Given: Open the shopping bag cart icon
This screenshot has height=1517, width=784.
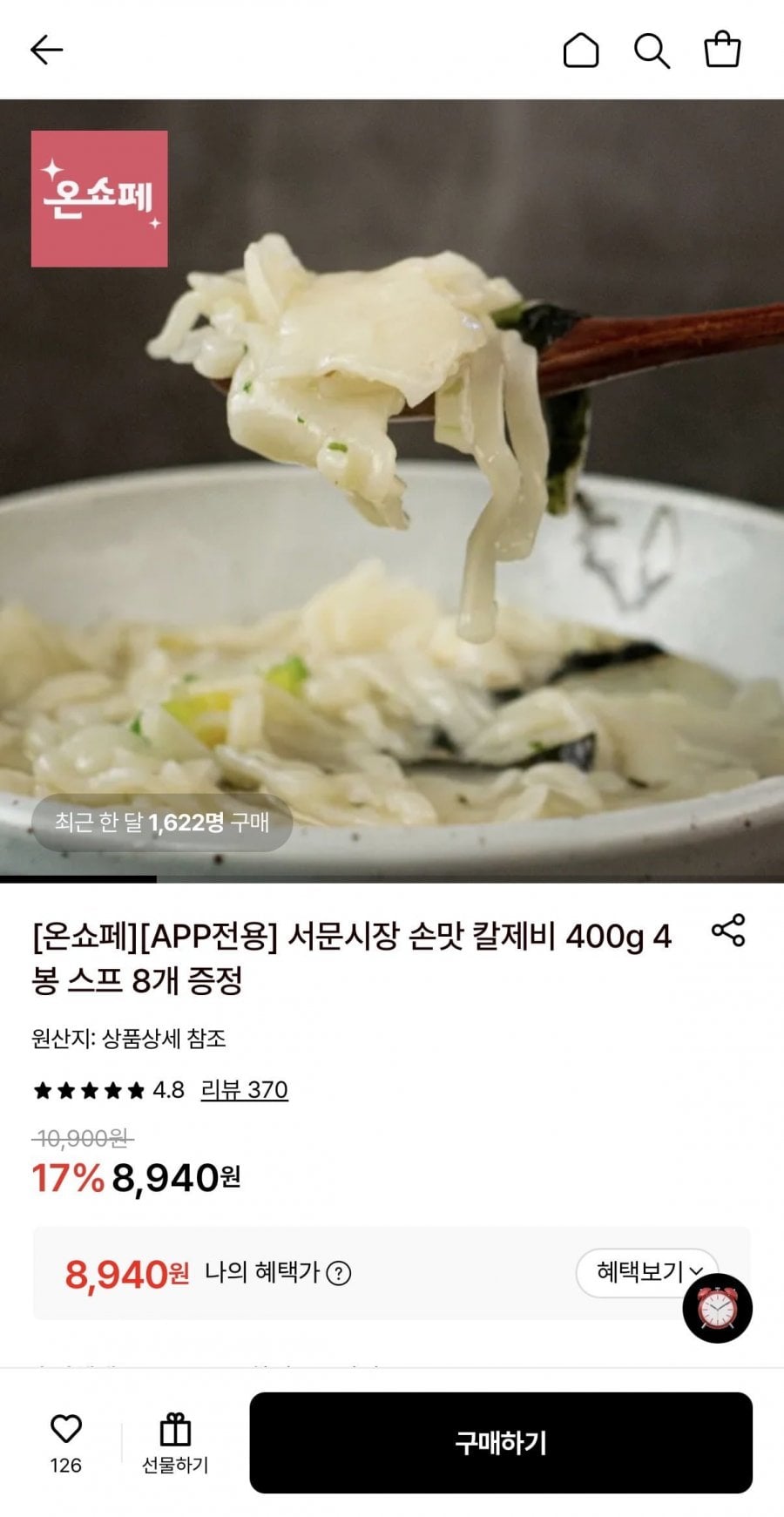Looking at the screenshot, I should pos(723,50).
